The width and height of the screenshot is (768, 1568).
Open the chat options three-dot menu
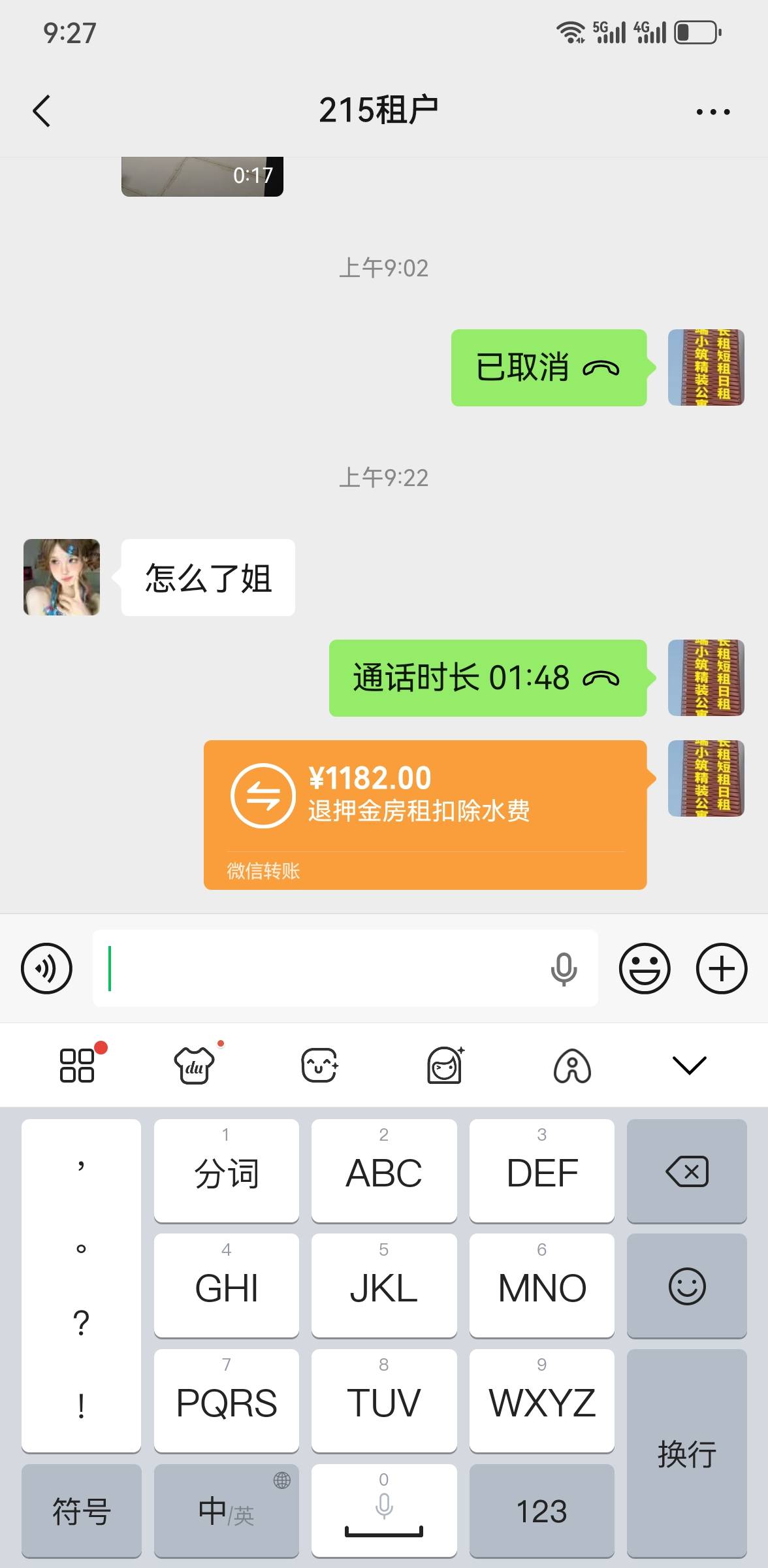pyautogui.click(x=712, y=112)
